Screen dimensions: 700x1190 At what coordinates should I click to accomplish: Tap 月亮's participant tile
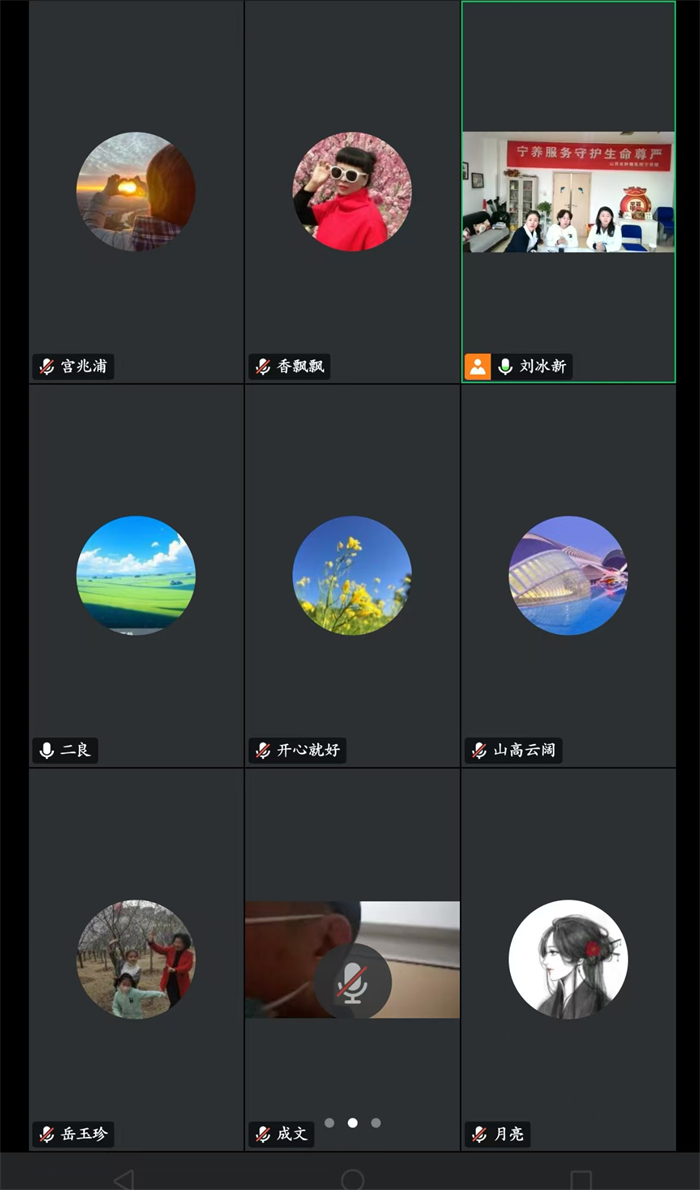(568, 960)
